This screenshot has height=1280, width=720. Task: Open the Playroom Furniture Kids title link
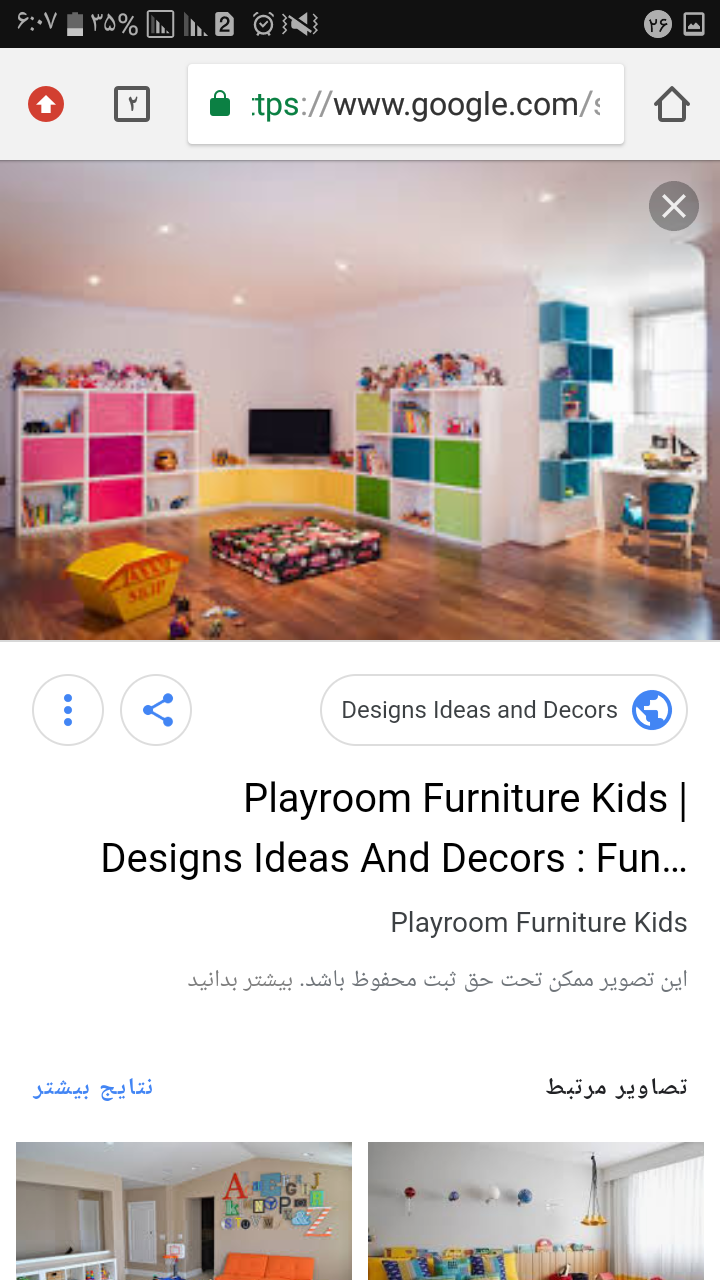(x=394, y=828)
